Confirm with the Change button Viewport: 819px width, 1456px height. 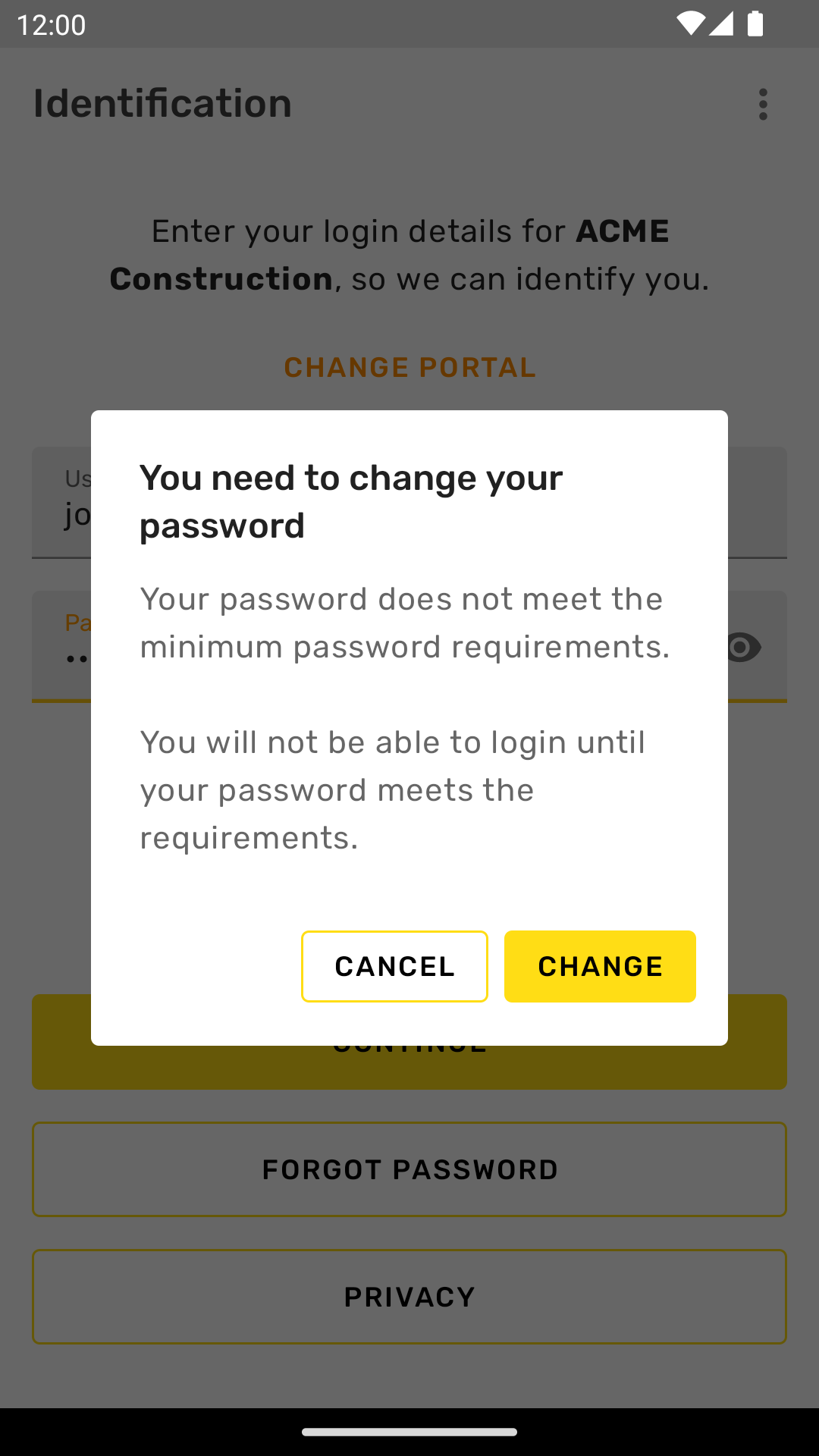(600, 966)
